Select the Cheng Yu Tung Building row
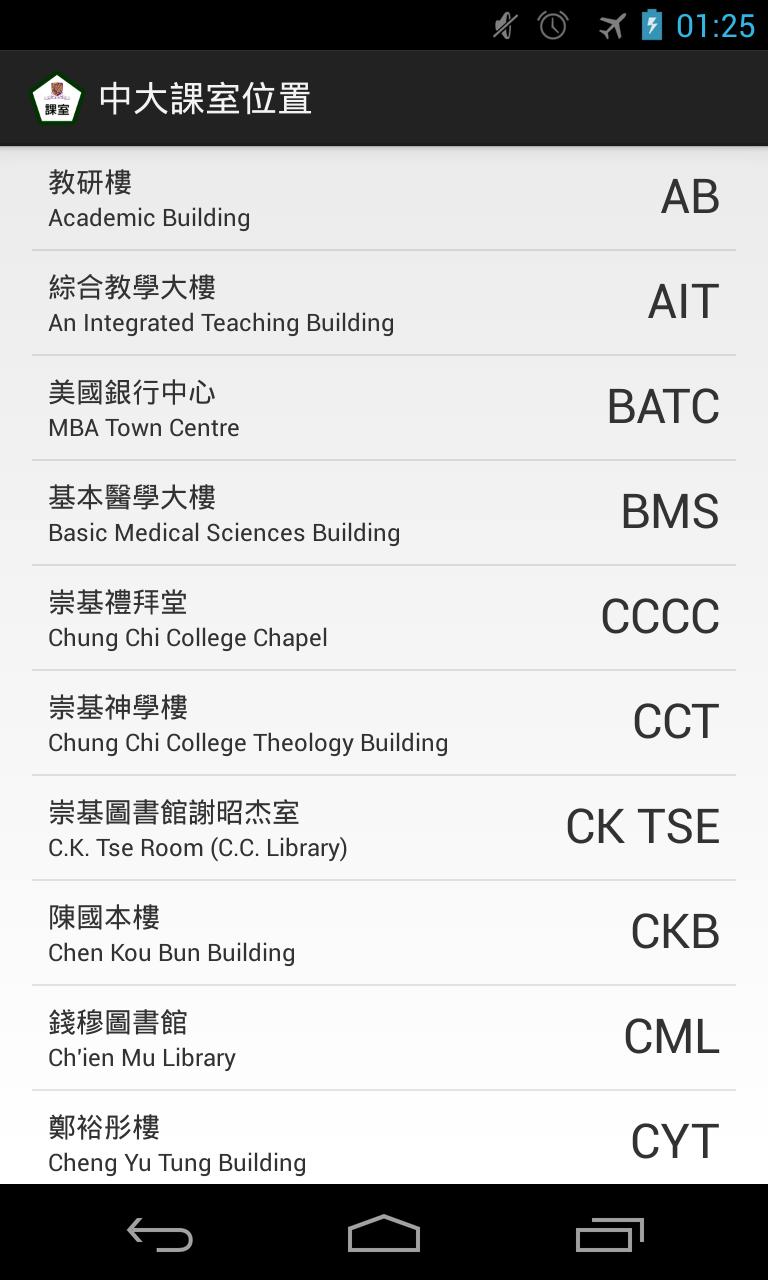This screenshot has height=1280, width=768. coord(384,1140)
